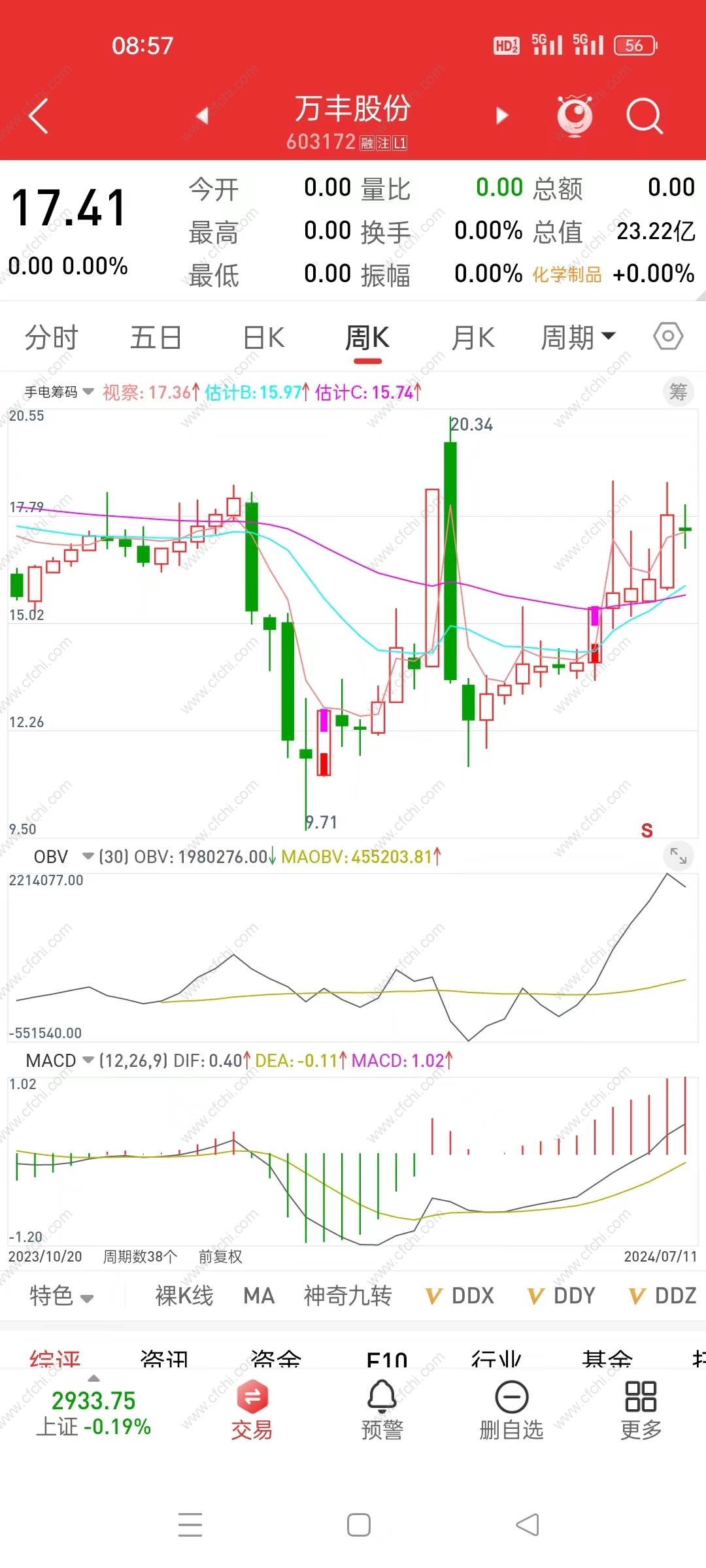This screenshot has width=706, height=1568.
Task: Open the 交易 trade button
Action: click(252, 1410)
